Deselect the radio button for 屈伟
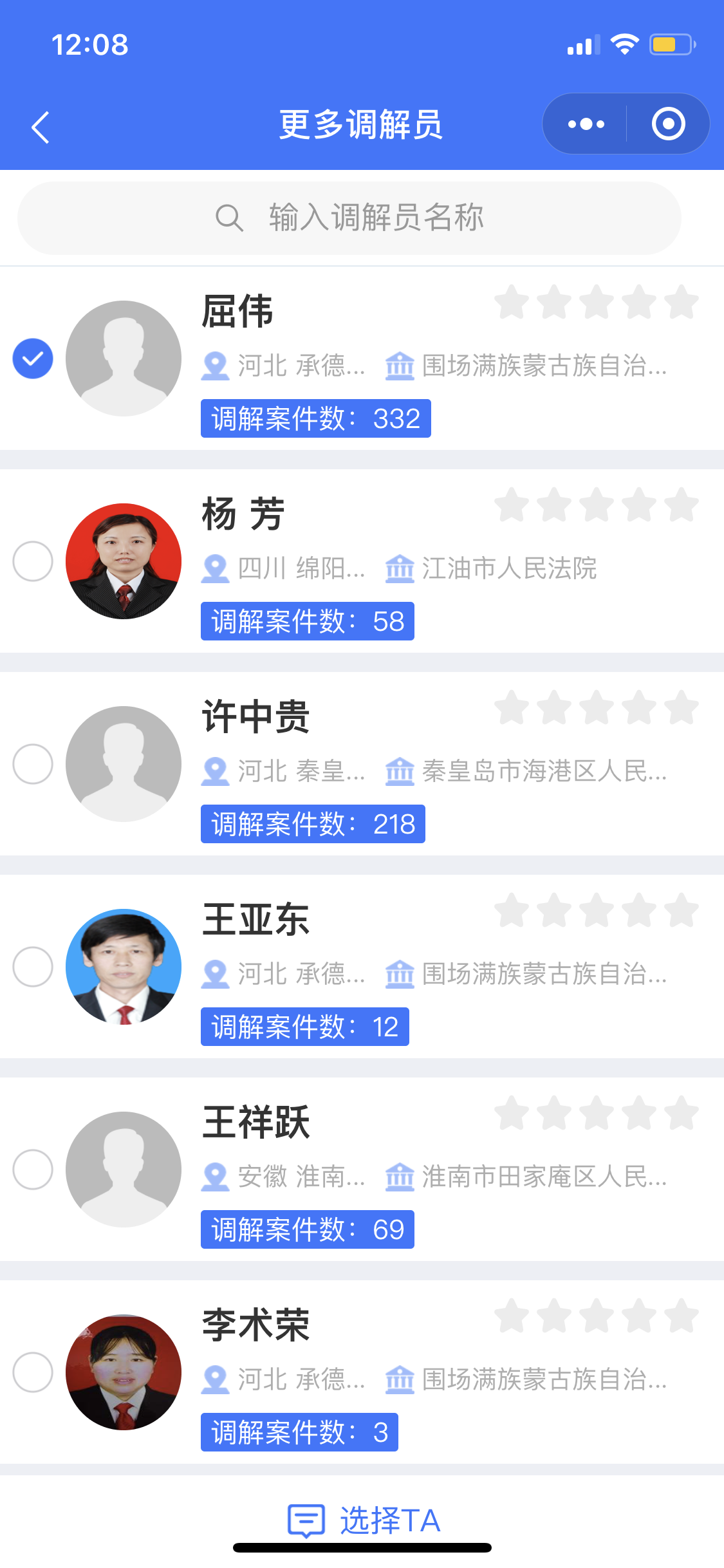The height and width of the screenshot is (1568, 724). 33,359
